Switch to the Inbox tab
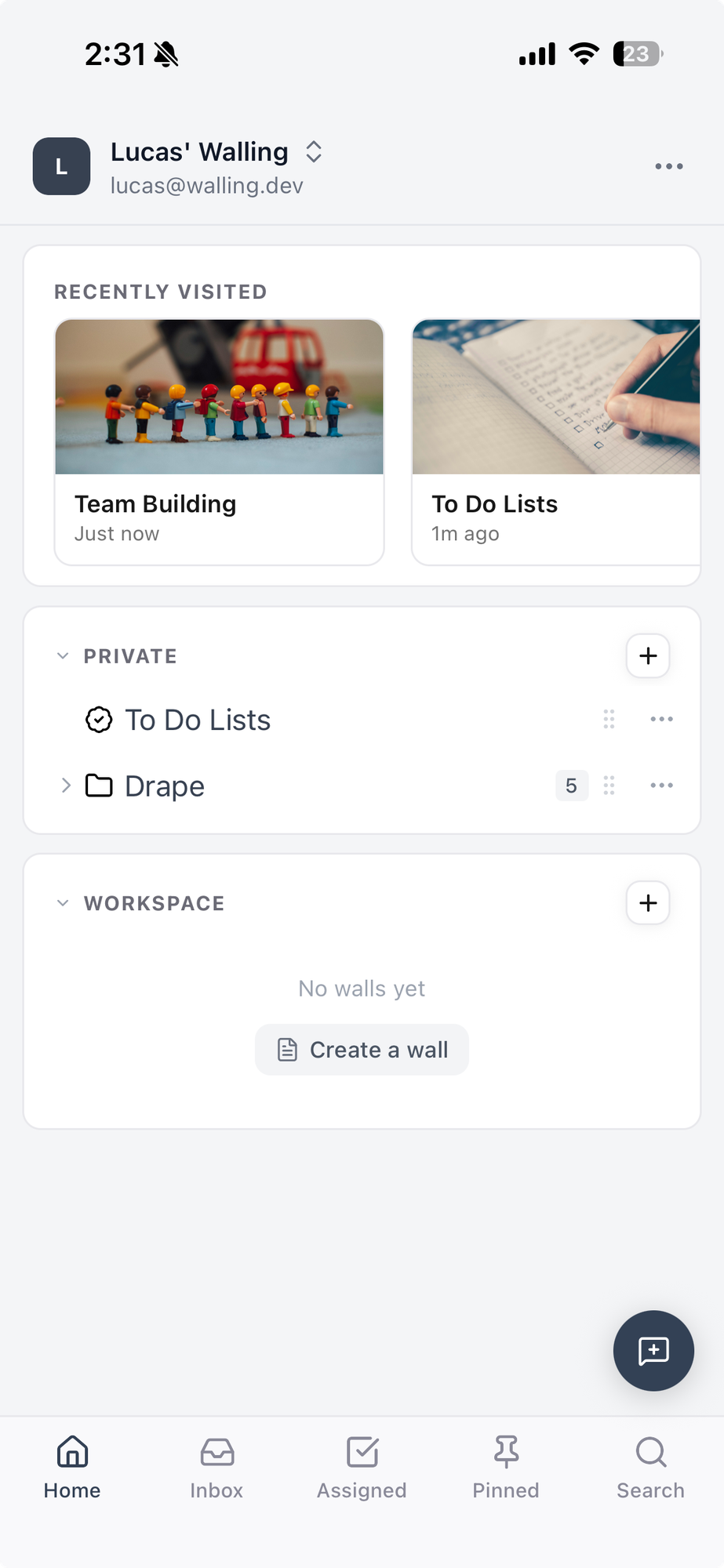This screenshot has height=1568, width=724. [x=216, y=1468]
